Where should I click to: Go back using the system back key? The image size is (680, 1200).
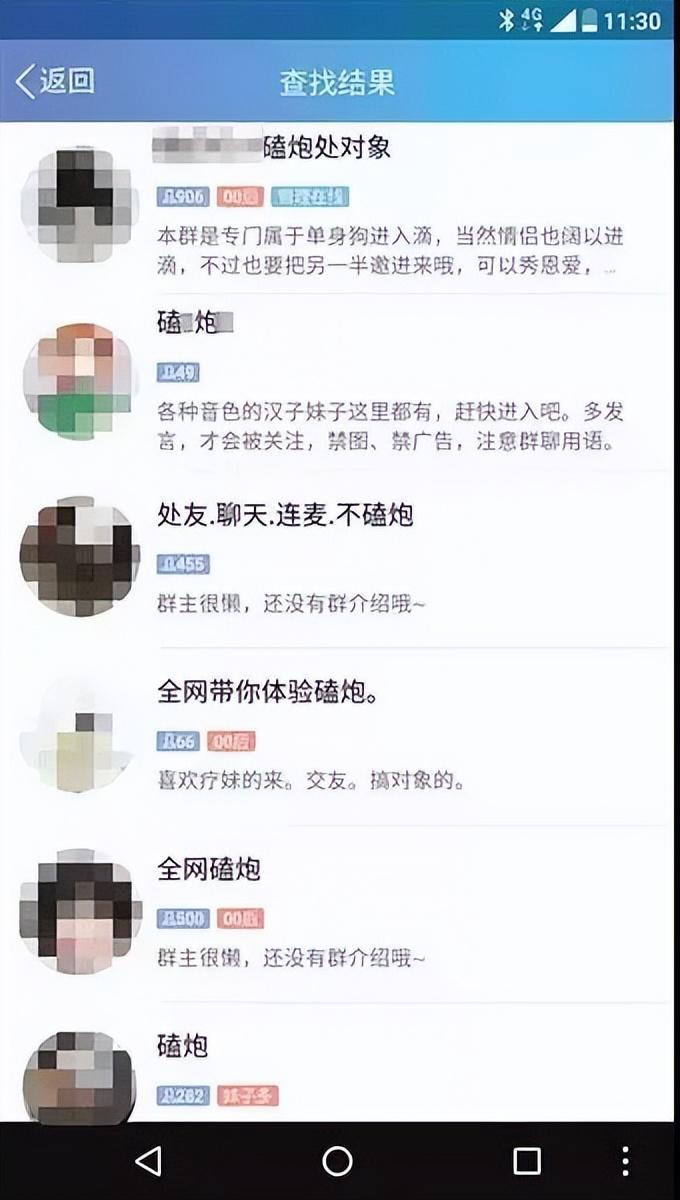tap(148, 1161)
